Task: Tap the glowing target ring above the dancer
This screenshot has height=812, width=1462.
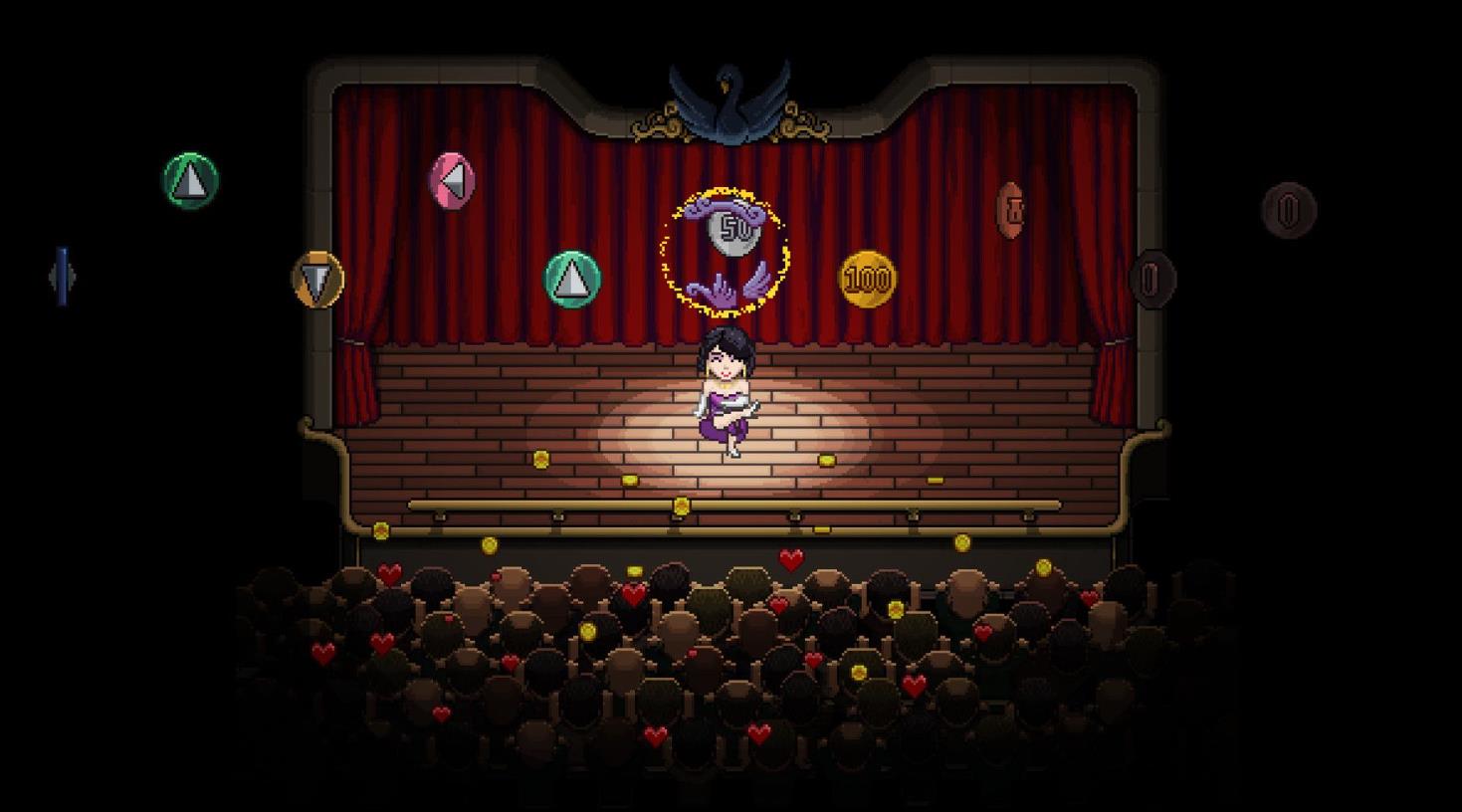Action: coord(726,252)
